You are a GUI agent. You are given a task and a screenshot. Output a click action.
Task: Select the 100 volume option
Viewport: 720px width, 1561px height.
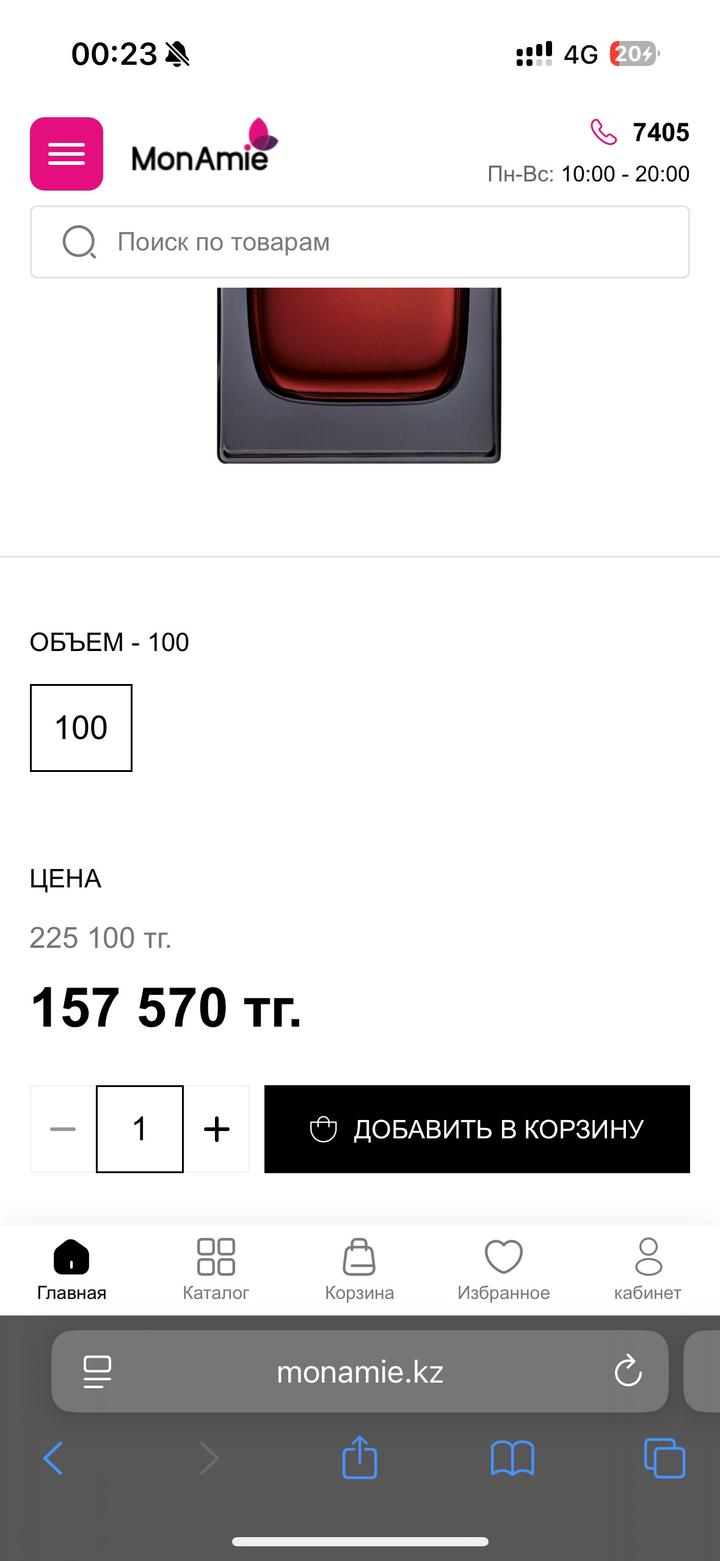coord(81,728)
